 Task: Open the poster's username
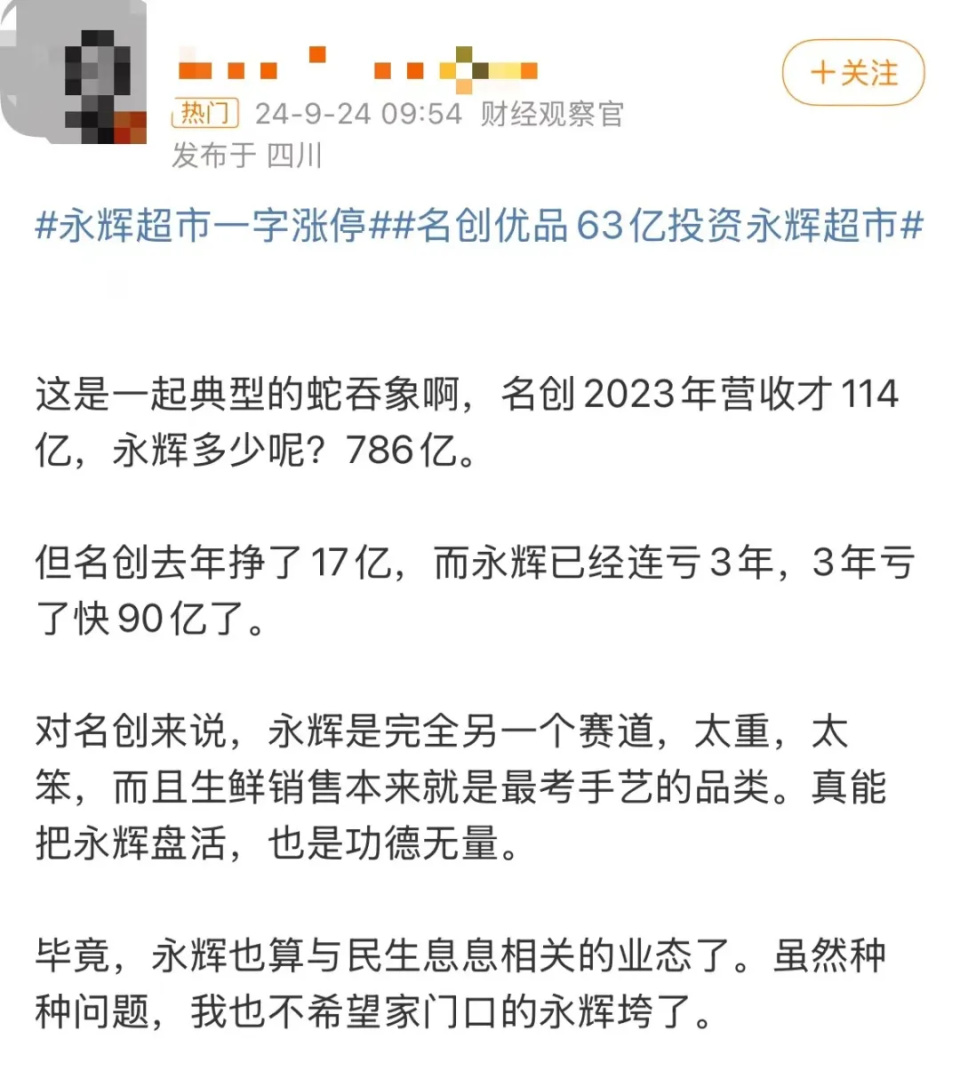pos(357,70)
